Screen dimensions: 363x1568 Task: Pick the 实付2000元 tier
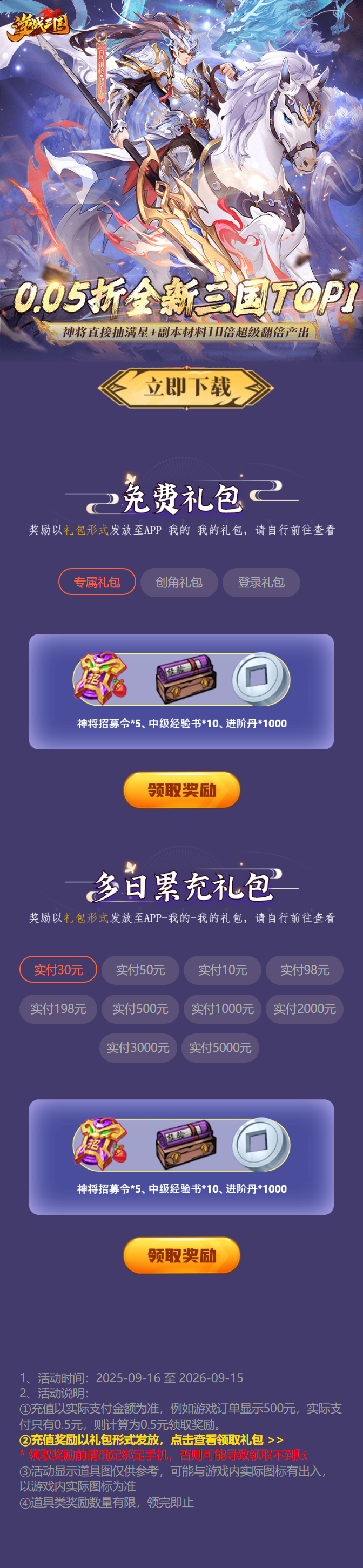(x=304, y=1009)
